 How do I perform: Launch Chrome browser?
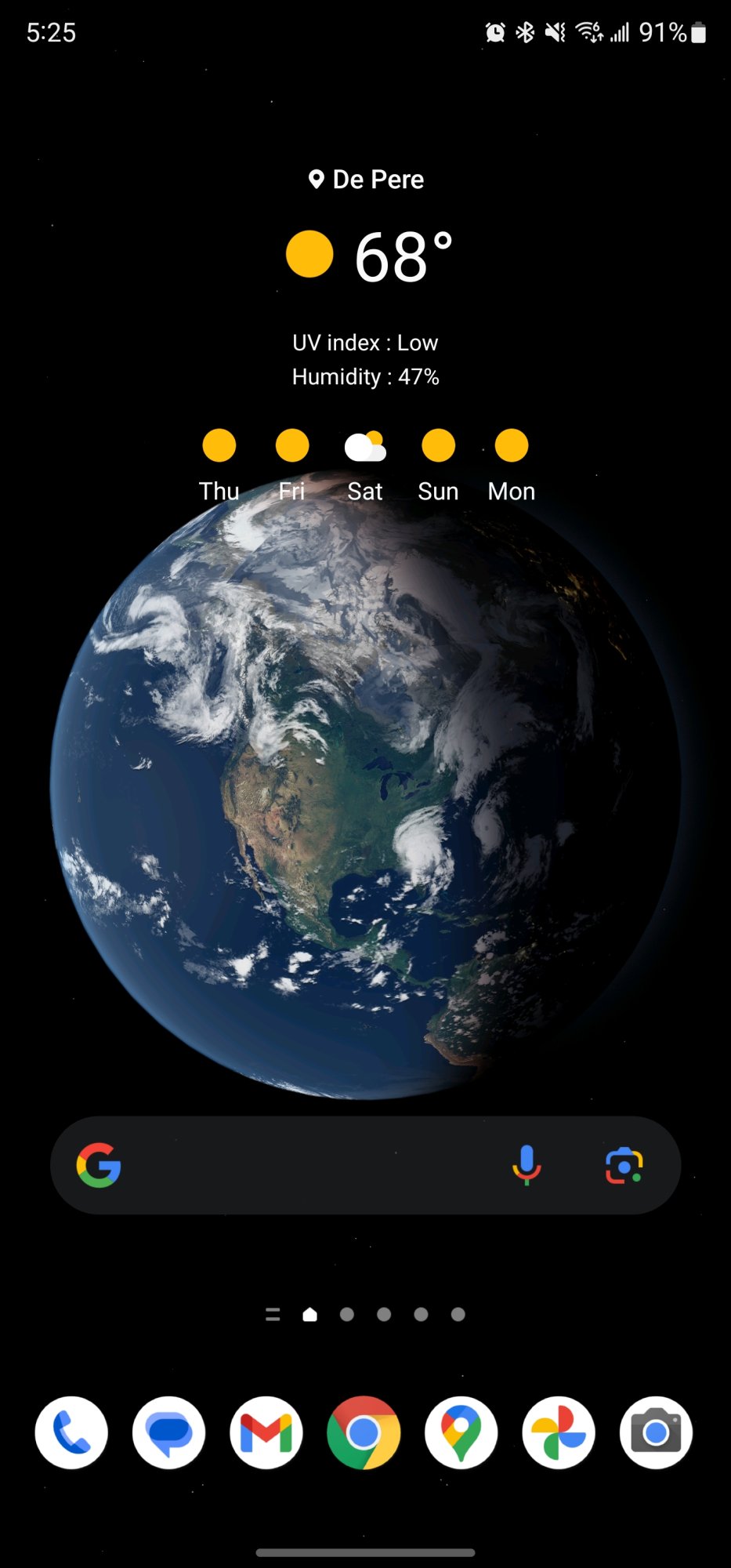point(364,1432)
